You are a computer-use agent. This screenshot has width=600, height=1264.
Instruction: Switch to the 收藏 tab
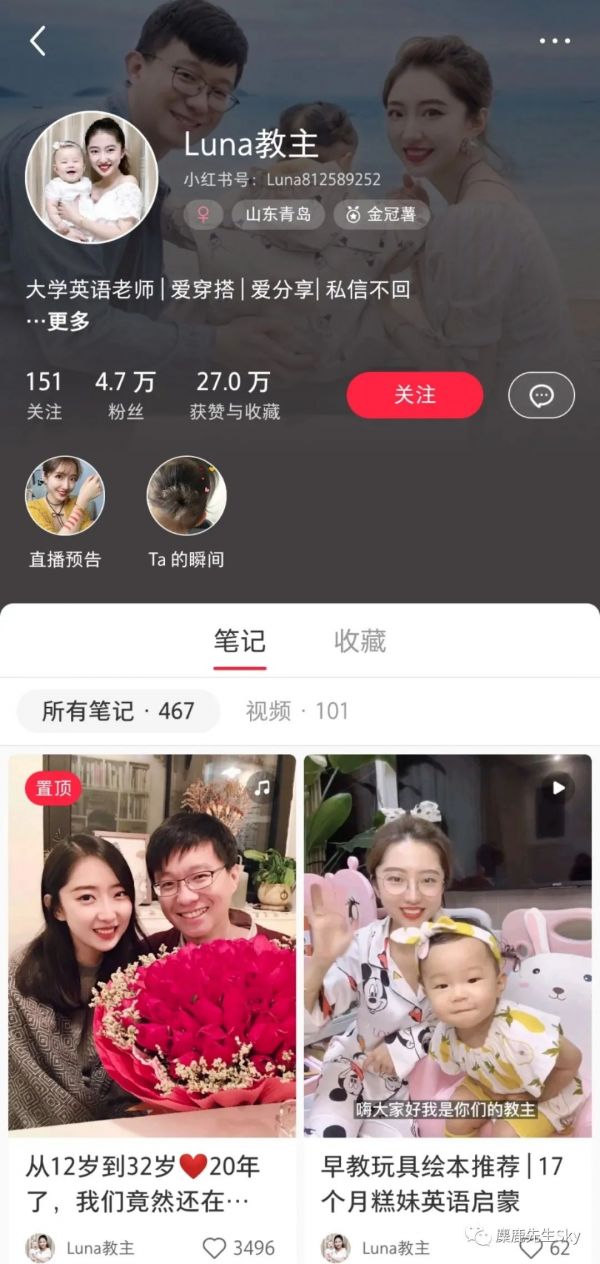359,641
